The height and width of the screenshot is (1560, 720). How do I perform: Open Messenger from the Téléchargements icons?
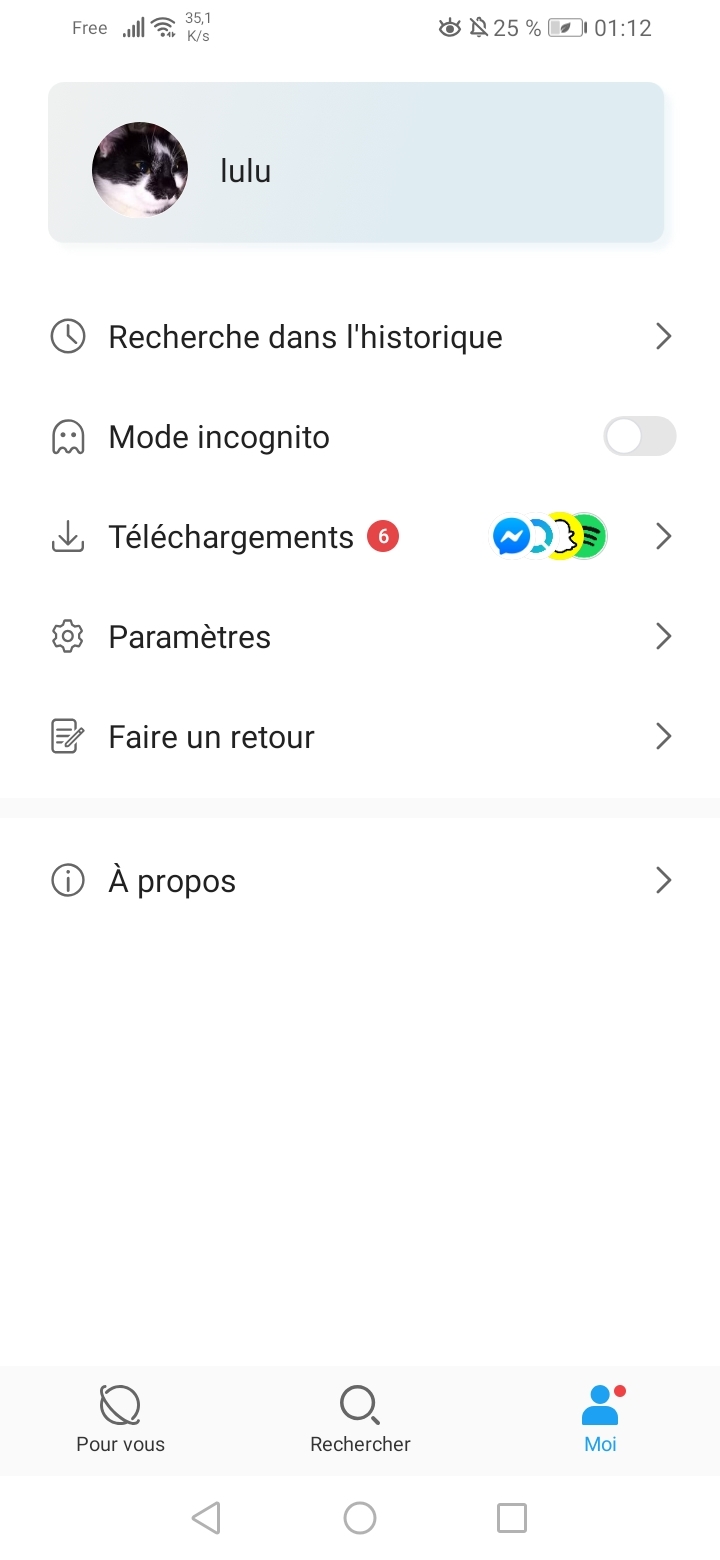click(x=513, y=536)
